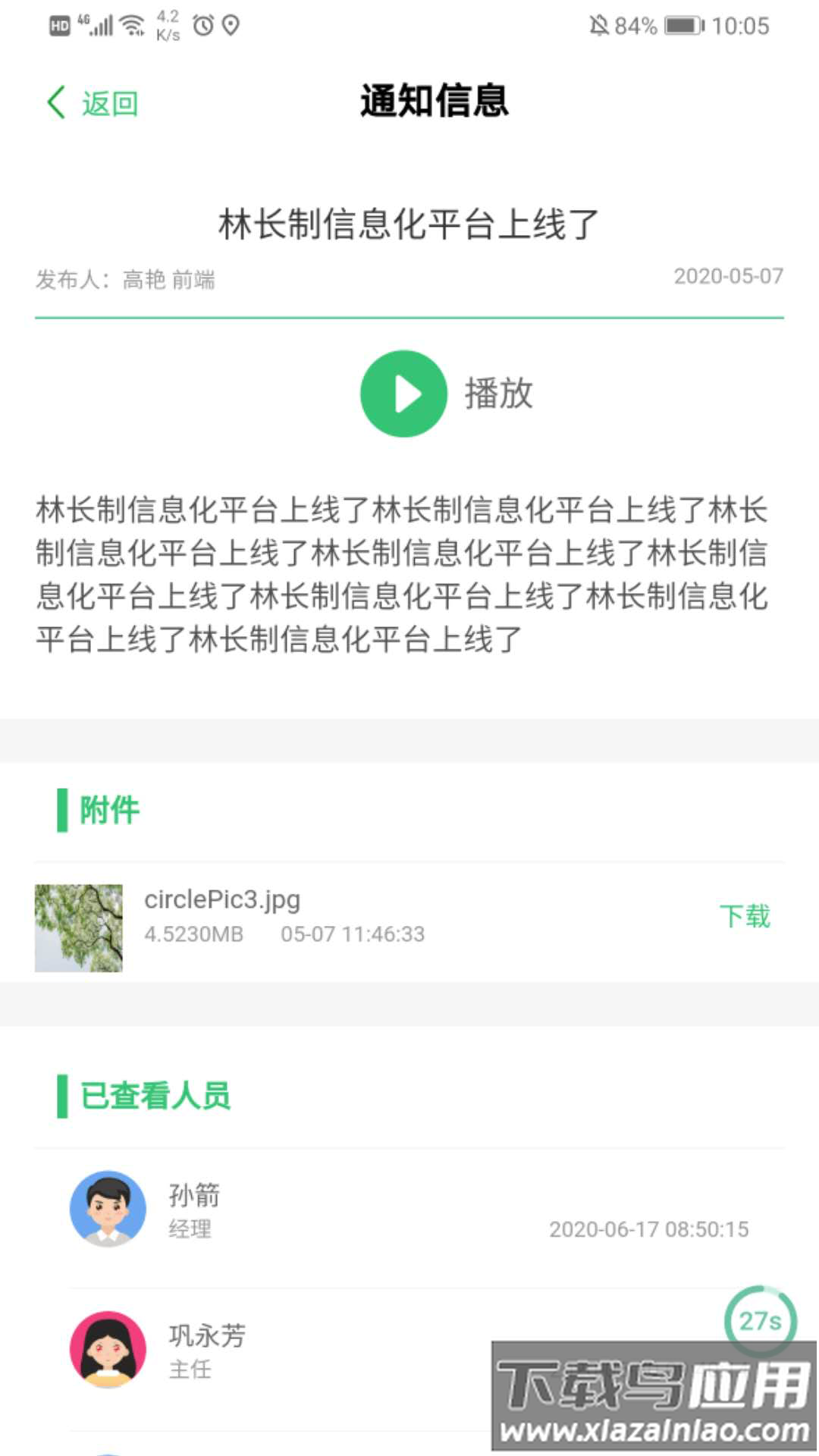Go back using the 返回 button
Screen dimensions: 819x1456
[93, 103]
